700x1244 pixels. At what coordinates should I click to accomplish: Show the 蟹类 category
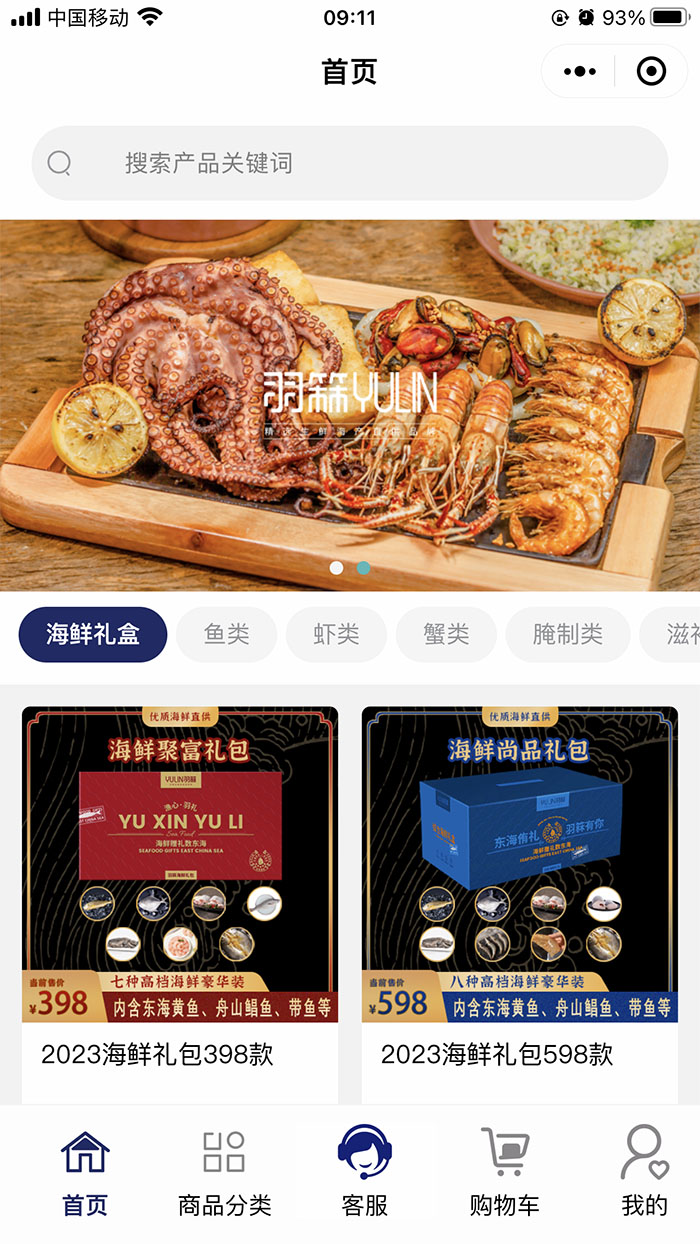[446, 634]
